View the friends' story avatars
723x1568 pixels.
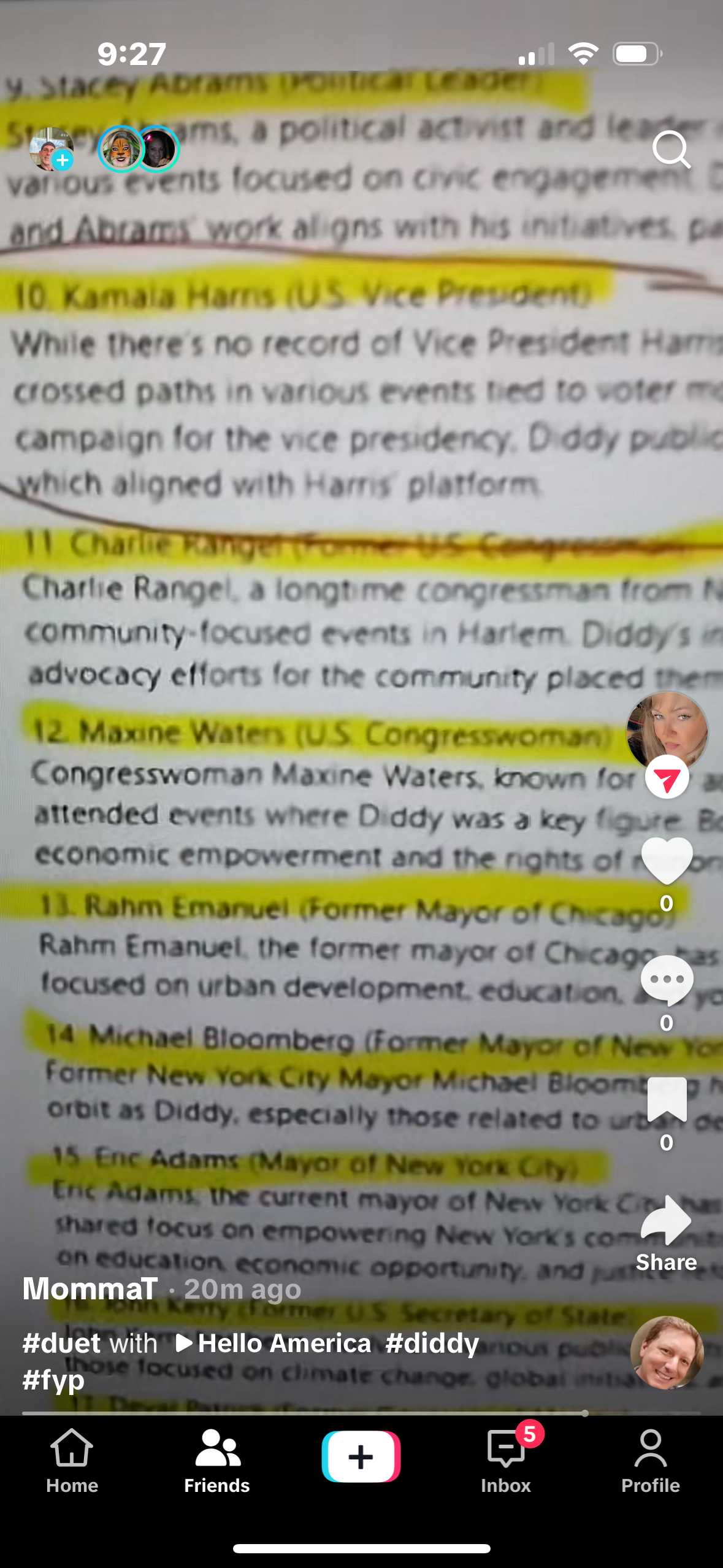click(139, 149)
